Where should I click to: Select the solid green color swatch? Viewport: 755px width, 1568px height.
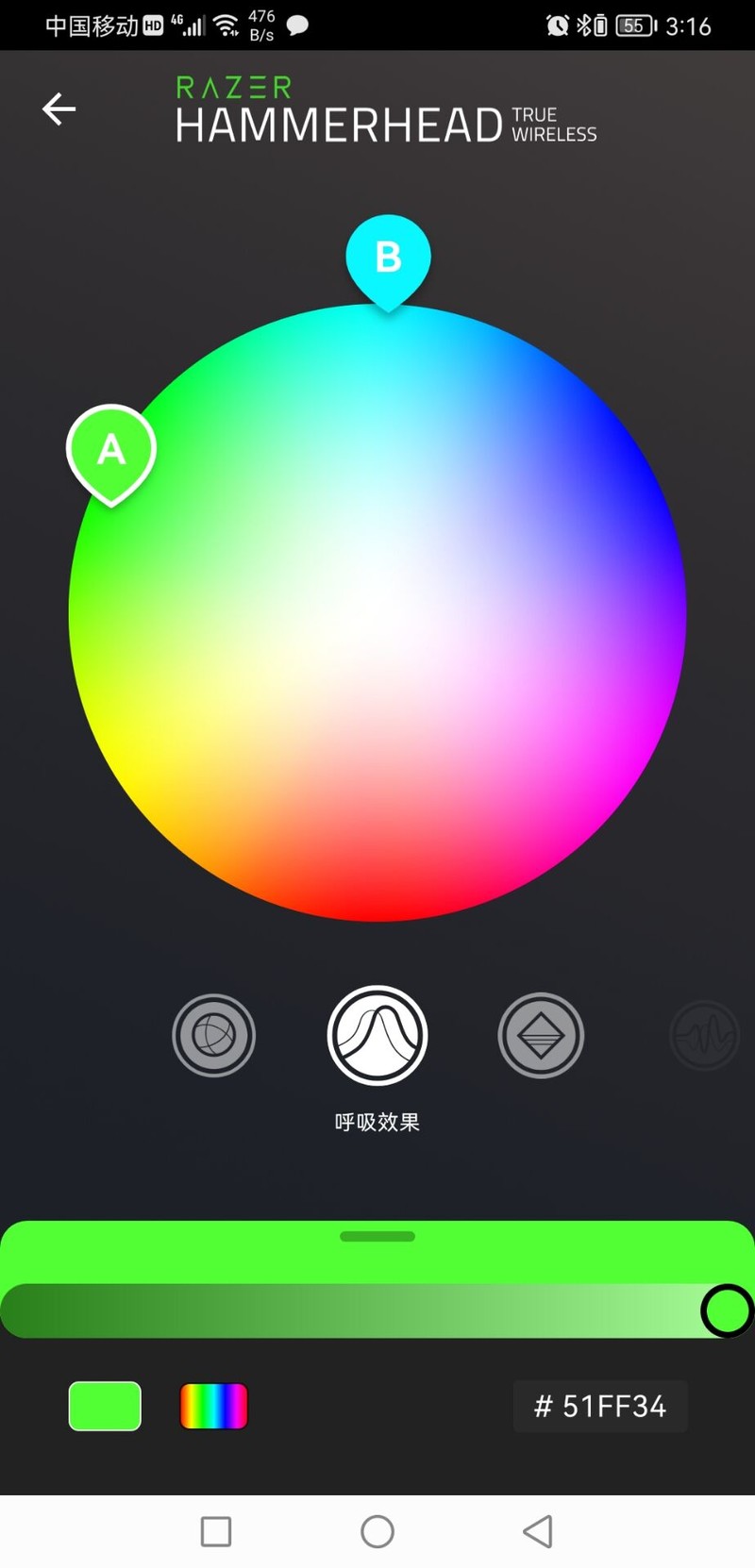click(x=105, y=1406)
